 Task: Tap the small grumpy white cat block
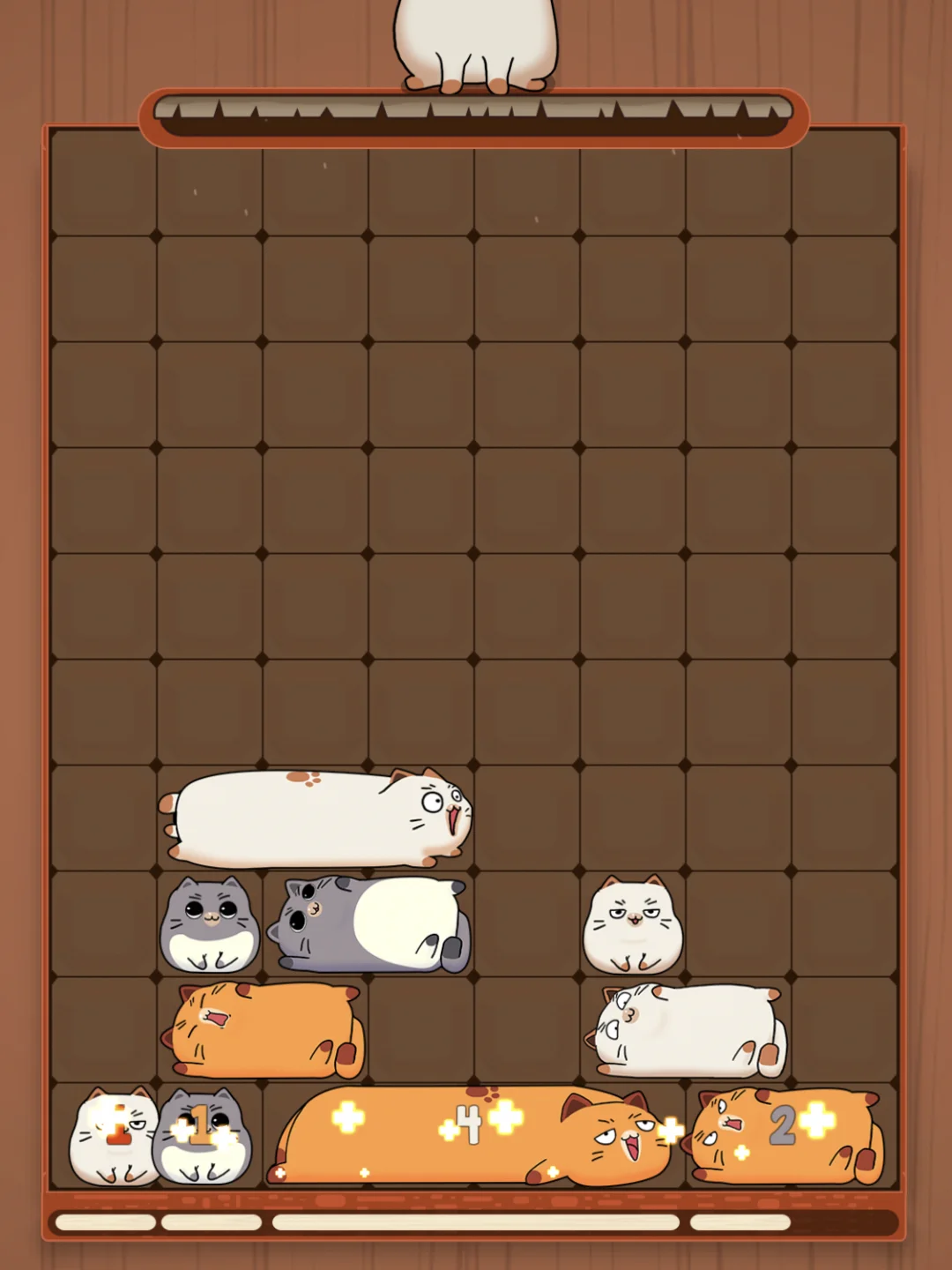point(633,924)
